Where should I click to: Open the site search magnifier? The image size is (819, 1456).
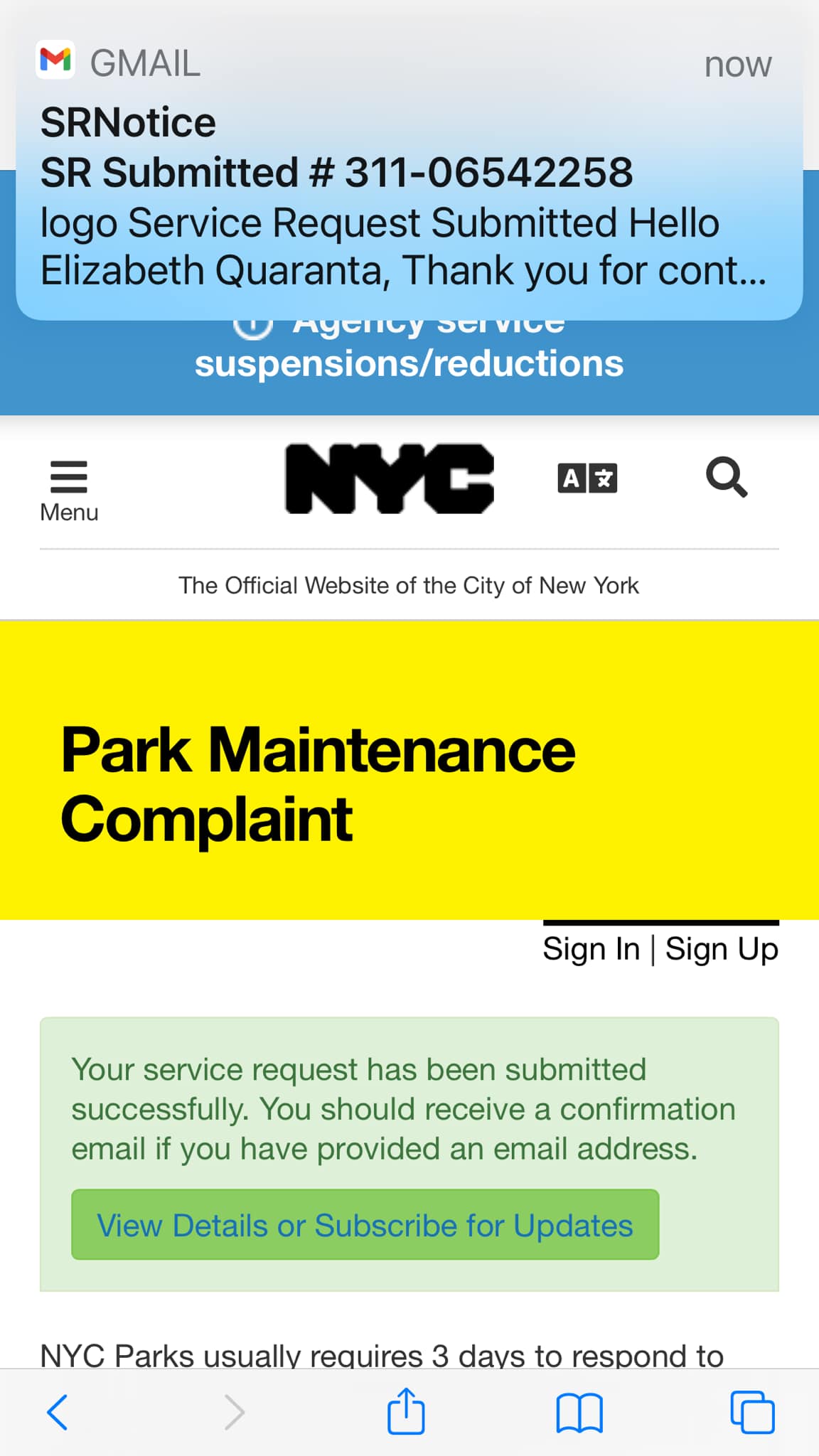coord(727,477)
